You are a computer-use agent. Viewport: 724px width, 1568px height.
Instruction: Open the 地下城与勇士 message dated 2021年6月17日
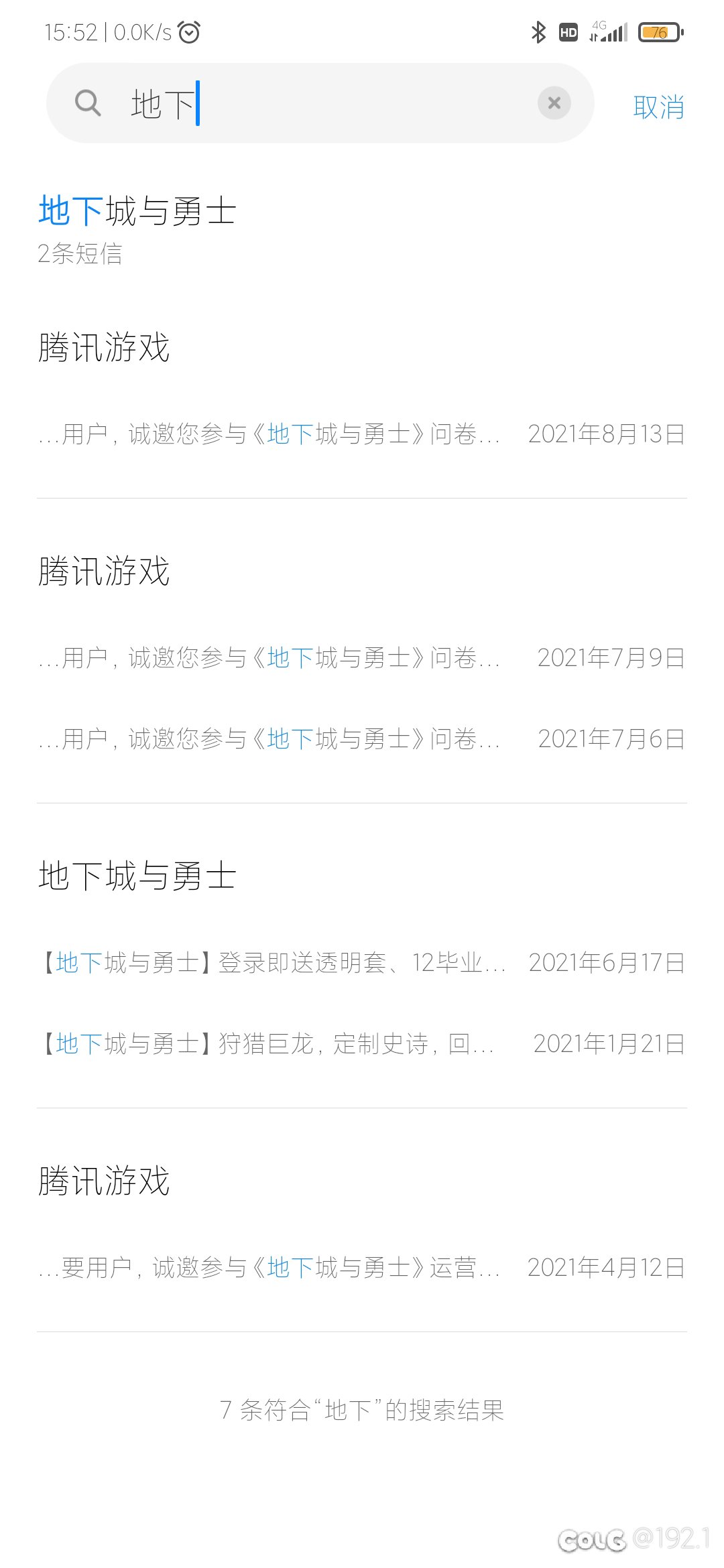point(362,963)
